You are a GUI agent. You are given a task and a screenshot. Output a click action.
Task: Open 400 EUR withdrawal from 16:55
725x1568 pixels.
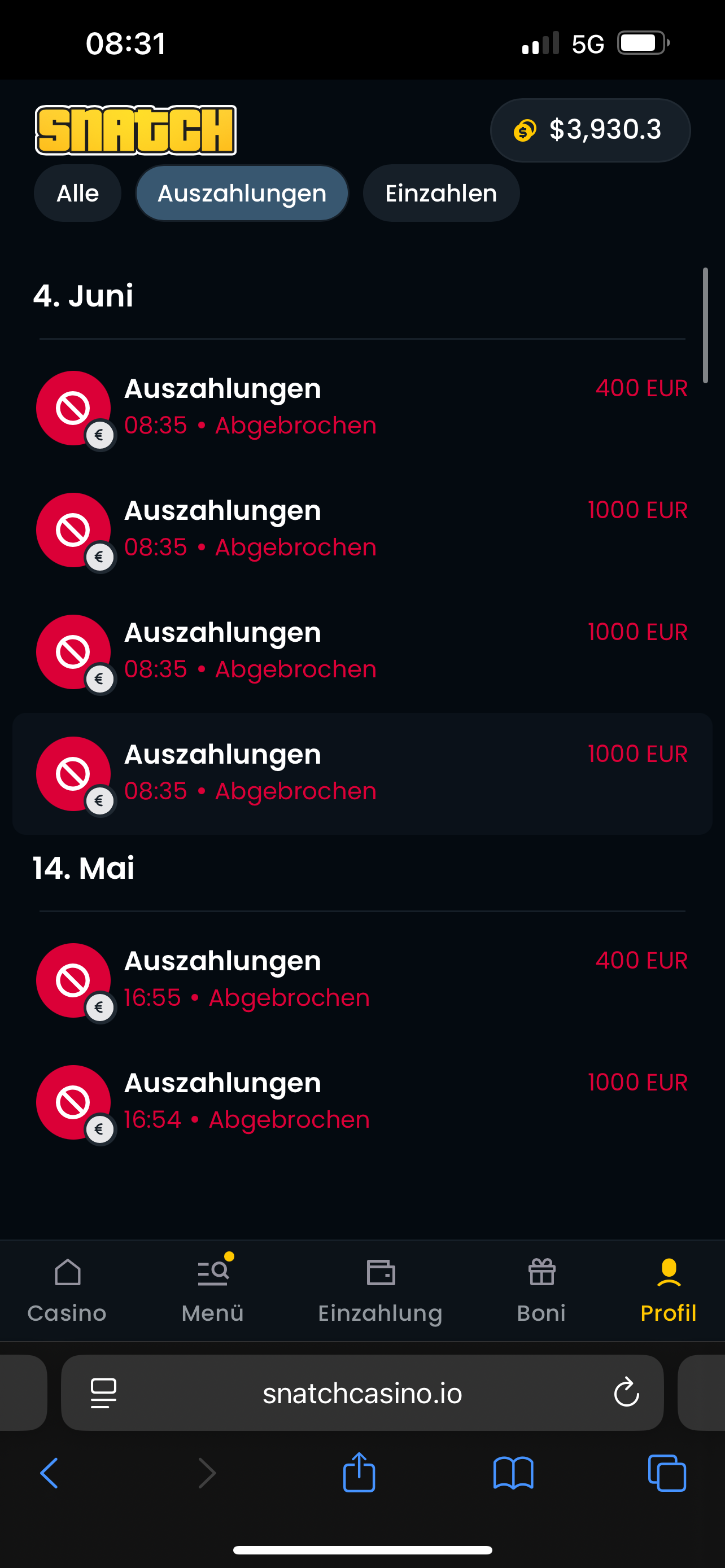[362, 980]
